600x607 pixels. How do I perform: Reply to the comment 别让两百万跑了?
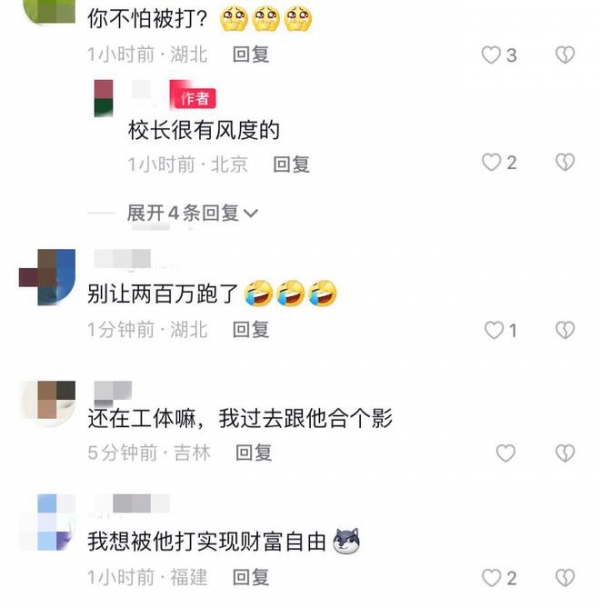click(250, 329)
